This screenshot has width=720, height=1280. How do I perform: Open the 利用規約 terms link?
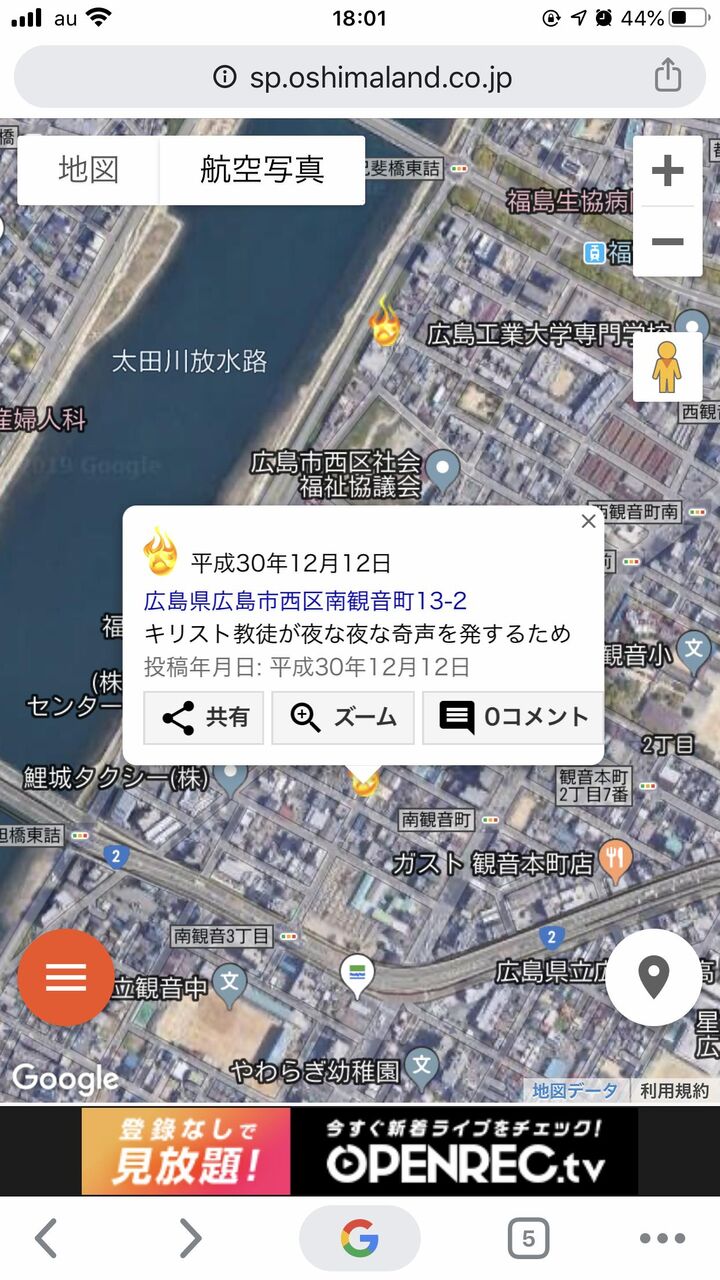coord(675,1091)
